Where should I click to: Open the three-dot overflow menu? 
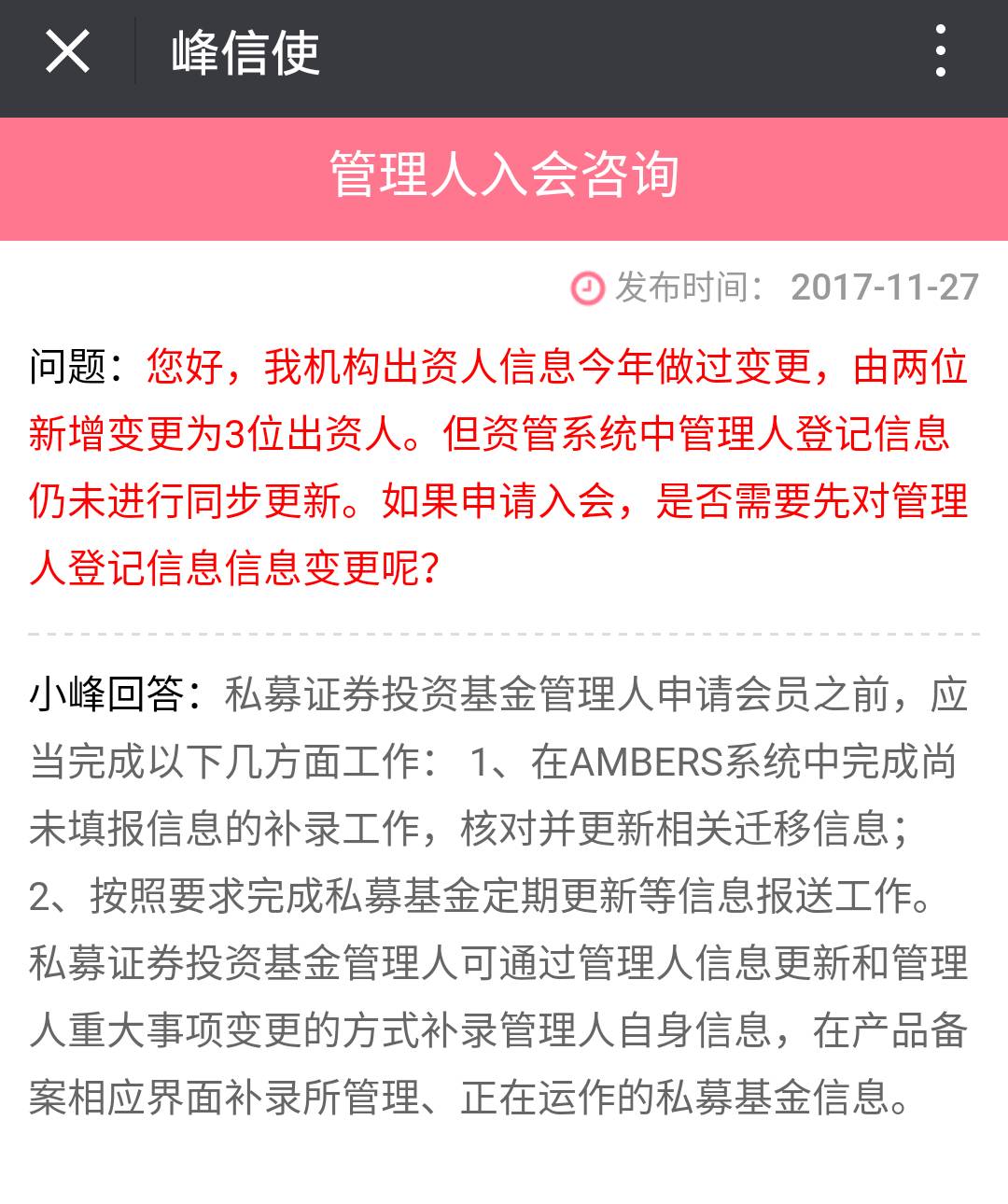(940, 51)
